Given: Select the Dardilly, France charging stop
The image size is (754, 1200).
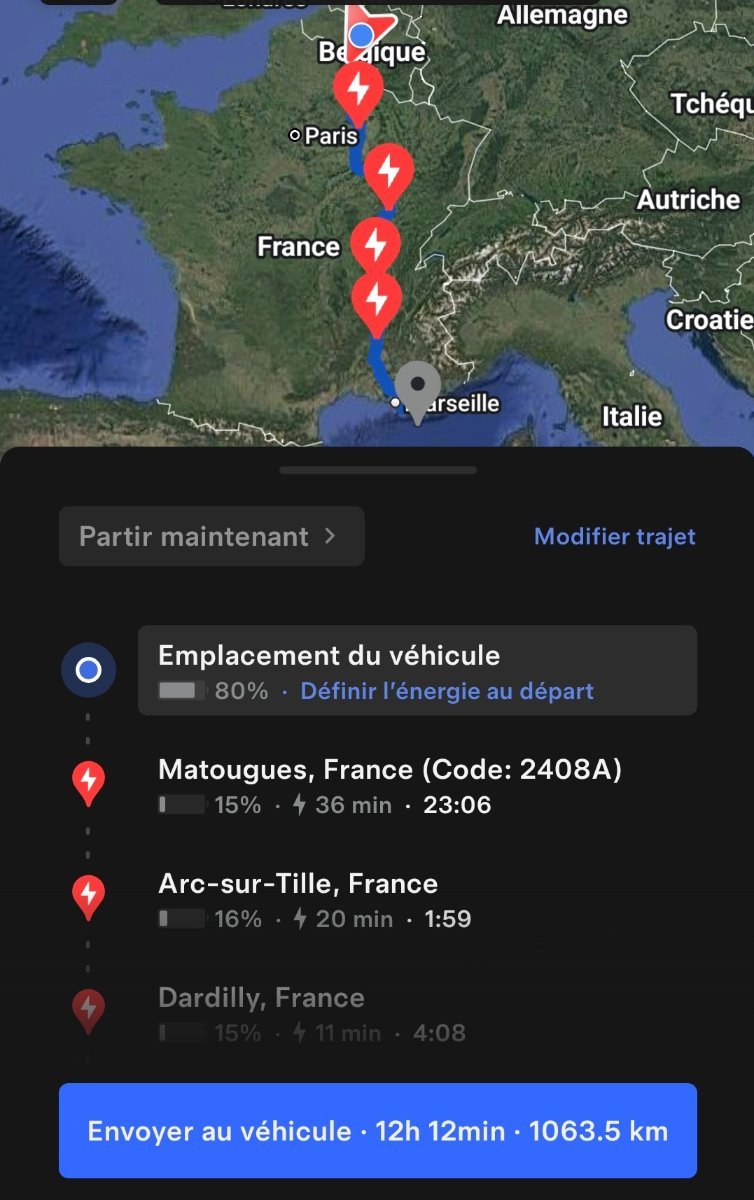Looking at the screenshot, I should 261,1012.
